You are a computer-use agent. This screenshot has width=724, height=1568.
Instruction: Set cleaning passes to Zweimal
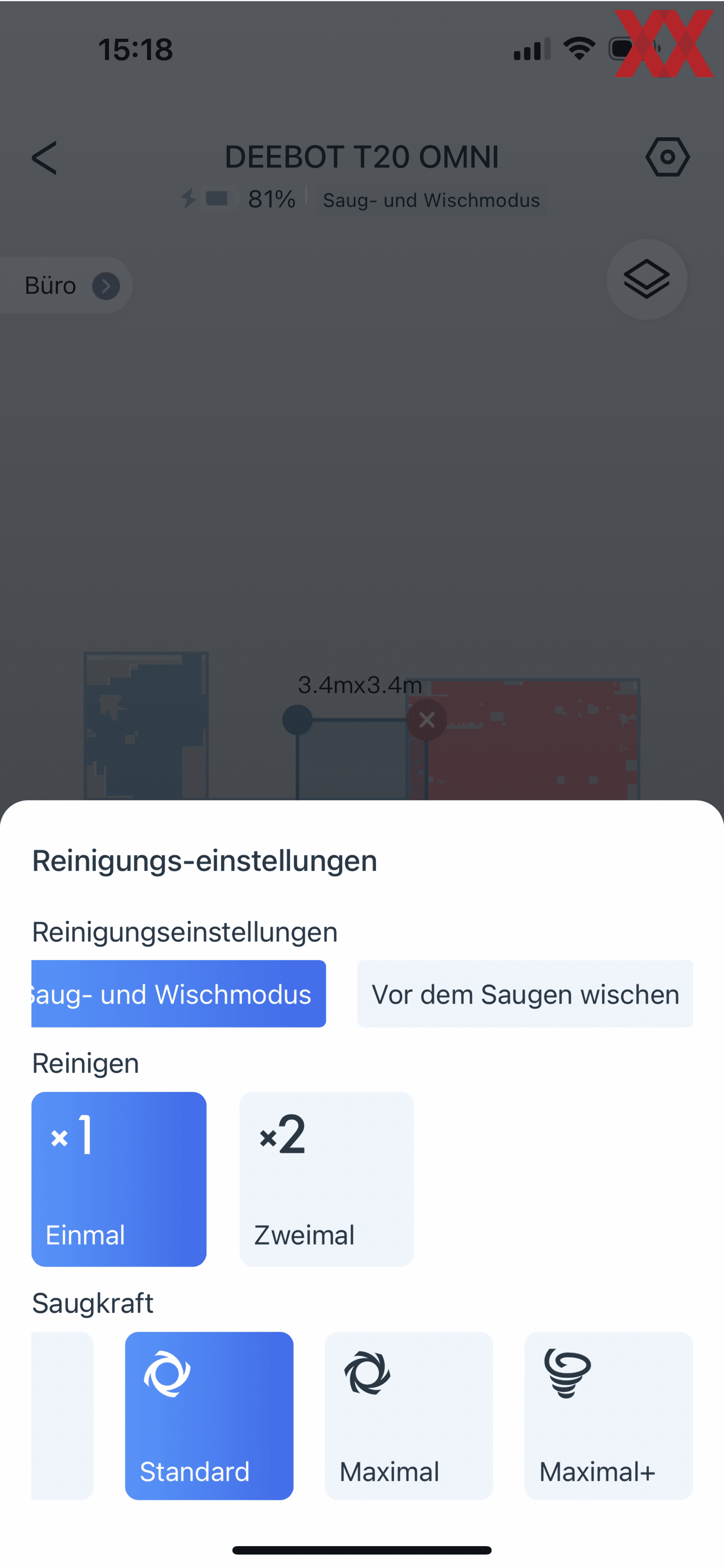(327, 1178)
